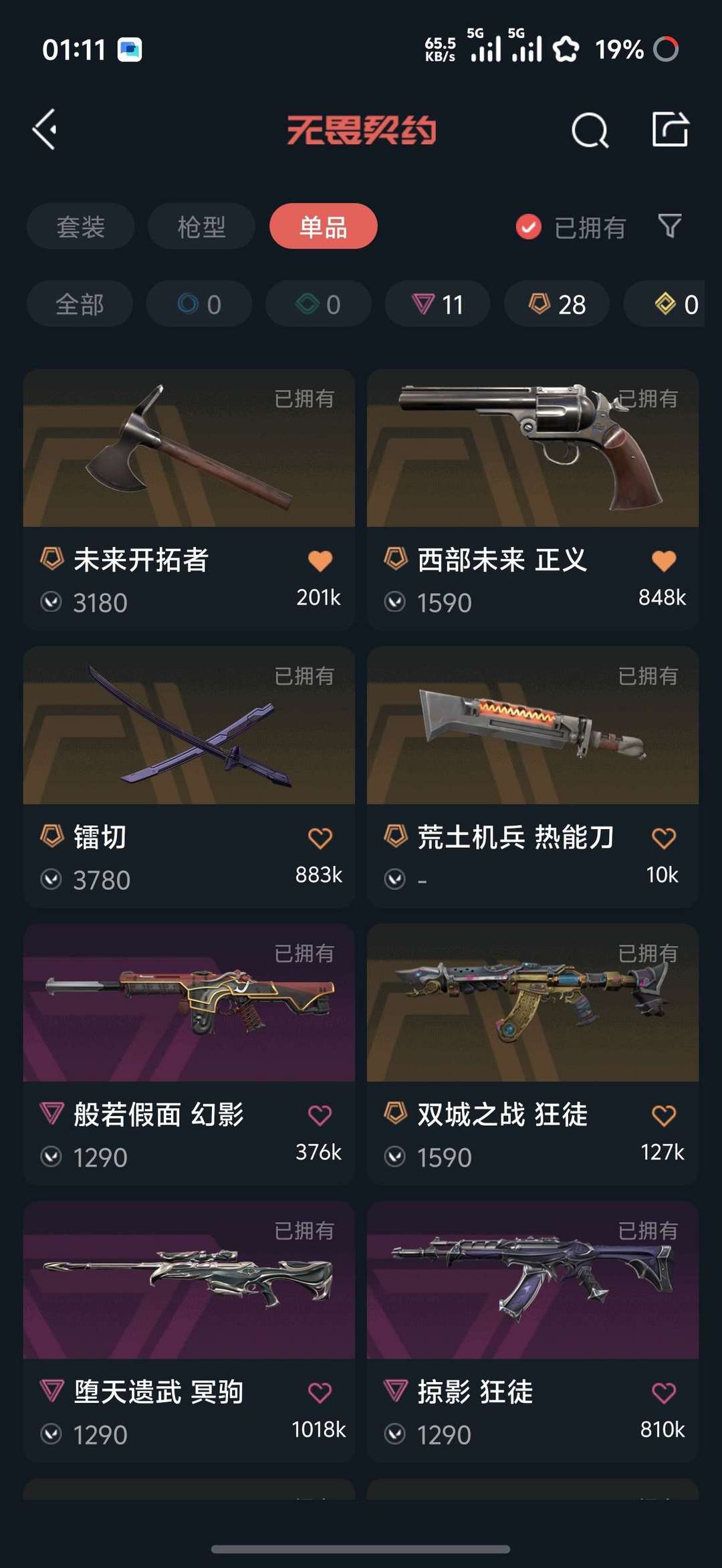The height and width of the screenshot is (1568, 722).
Task: Open the search icon
Action: (590, 130)
